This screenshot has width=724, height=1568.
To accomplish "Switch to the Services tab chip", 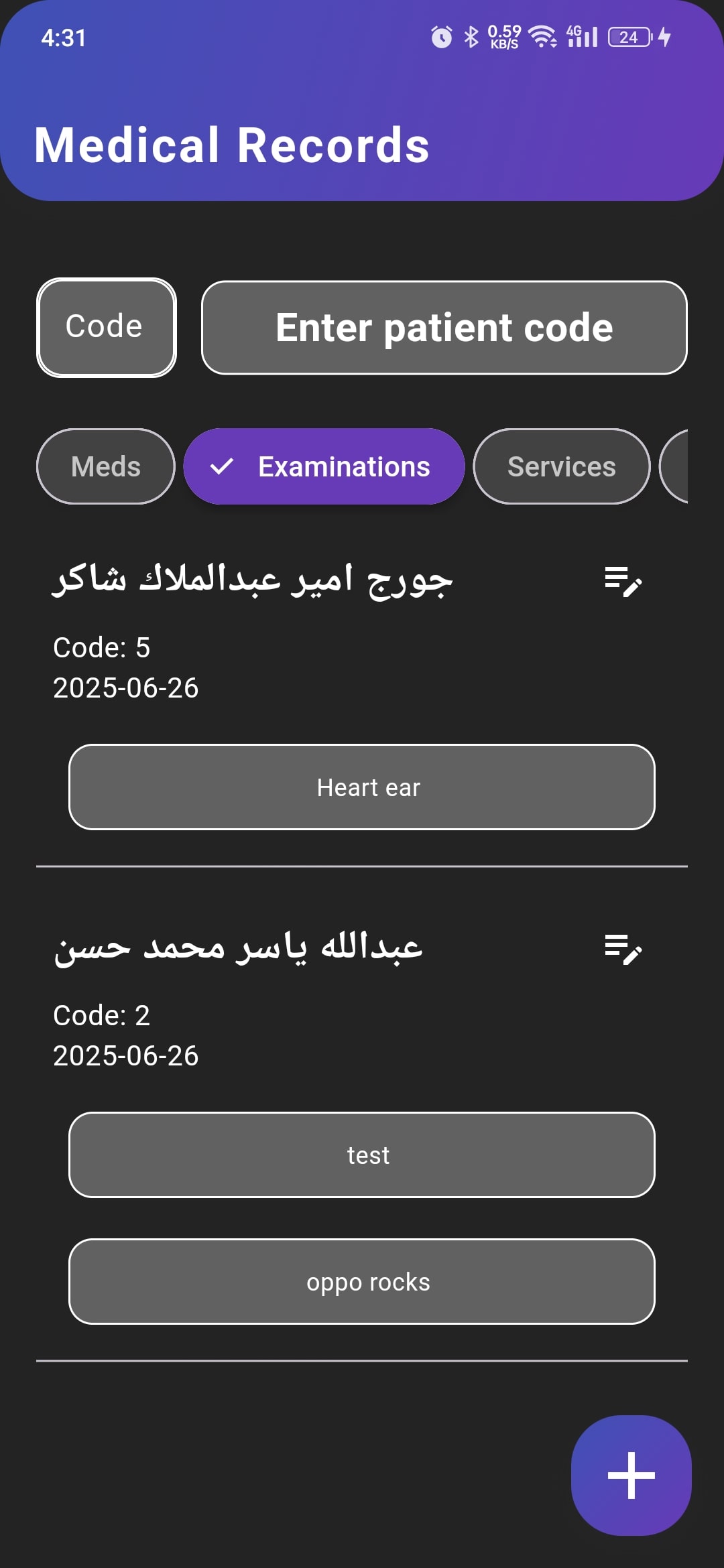I will (562, 466).
